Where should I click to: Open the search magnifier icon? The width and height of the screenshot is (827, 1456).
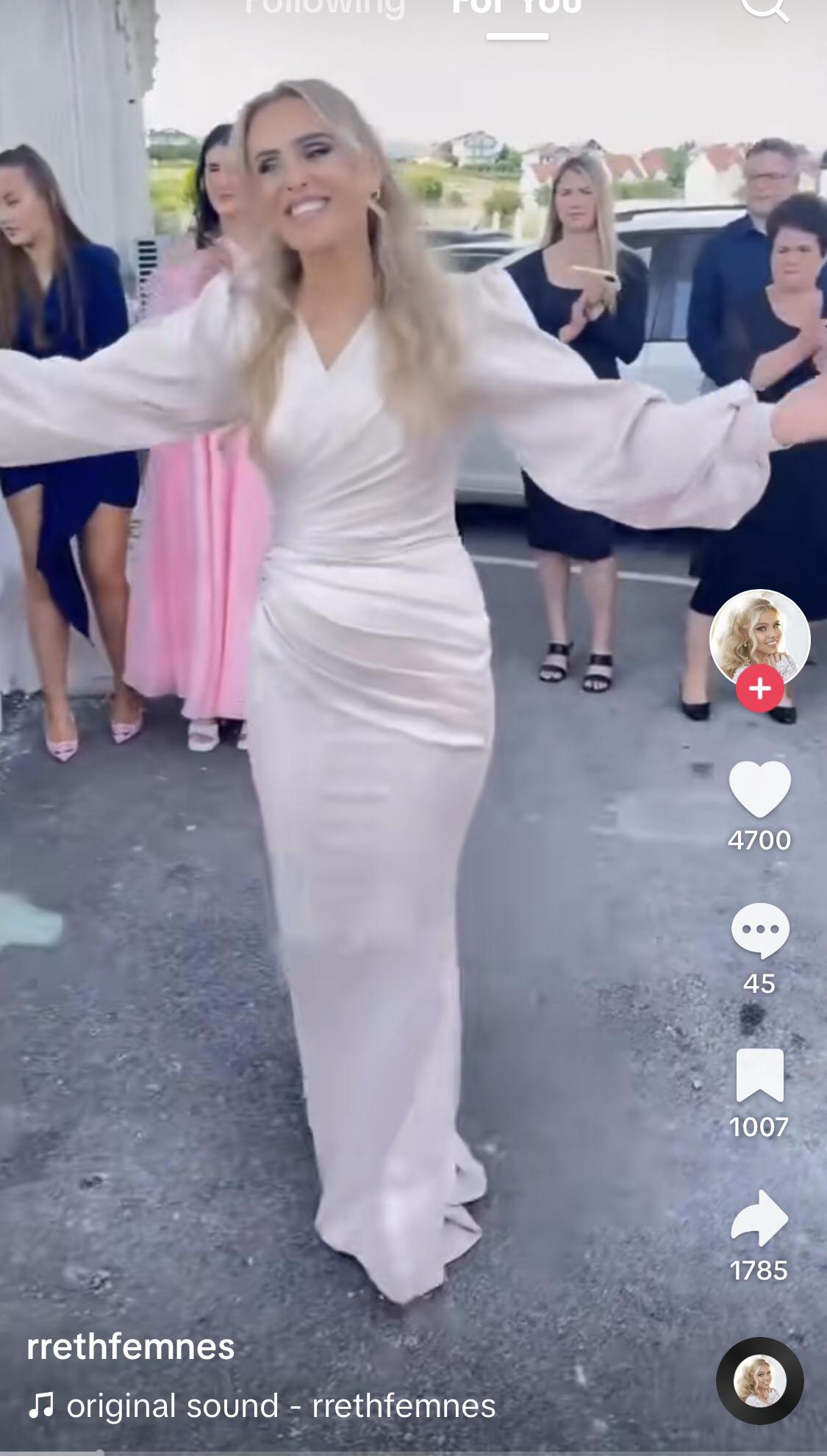[x=765, y=7]
